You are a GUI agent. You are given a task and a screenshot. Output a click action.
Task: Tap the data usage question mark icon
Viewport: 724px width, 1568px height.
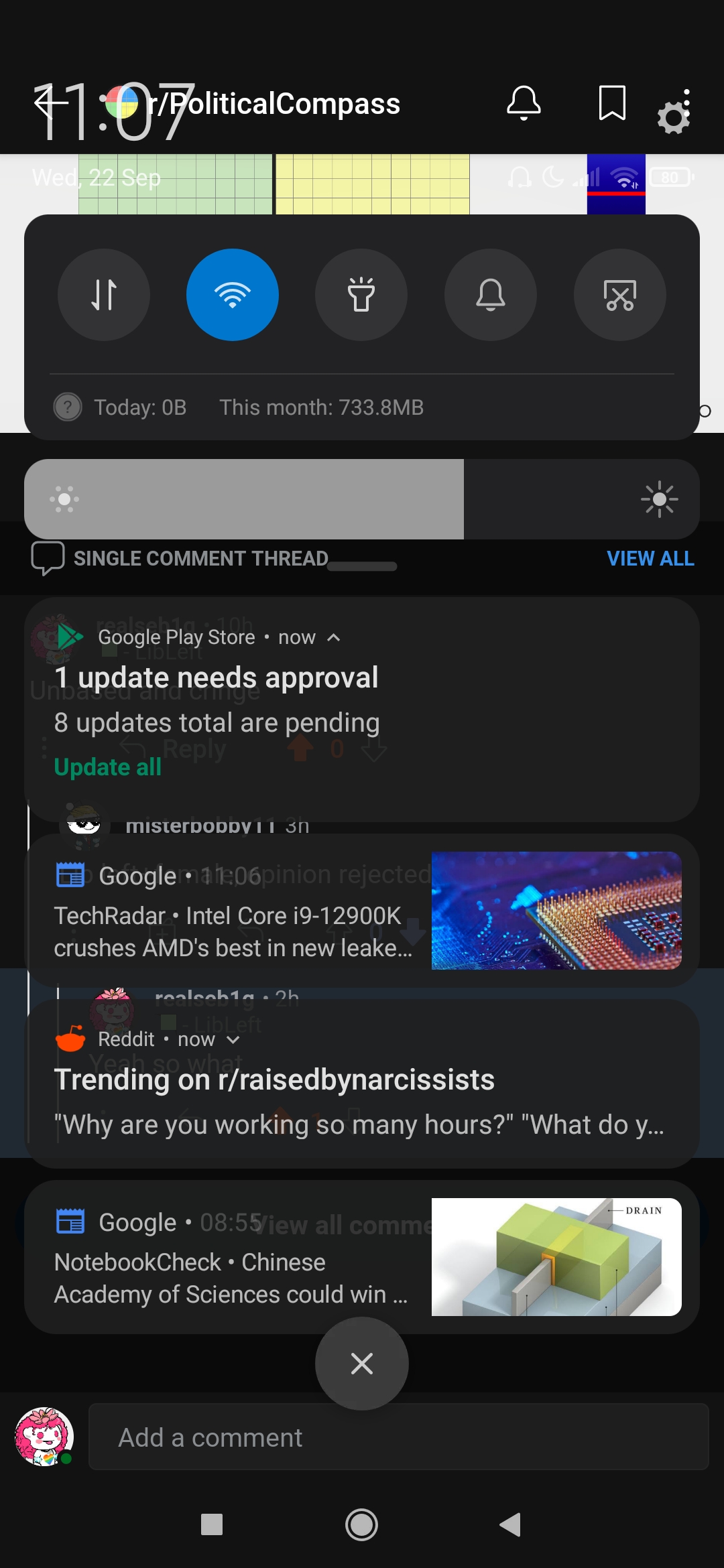point(67,407)
